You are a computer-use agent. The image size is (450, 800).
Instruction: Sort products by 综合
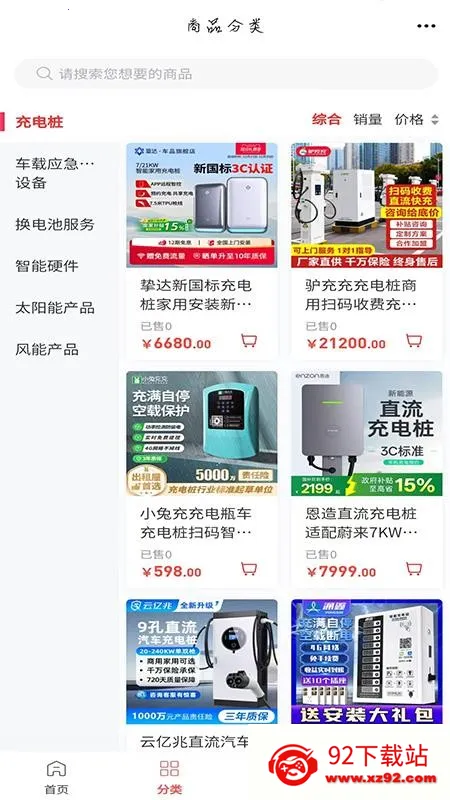pos(327,120)
